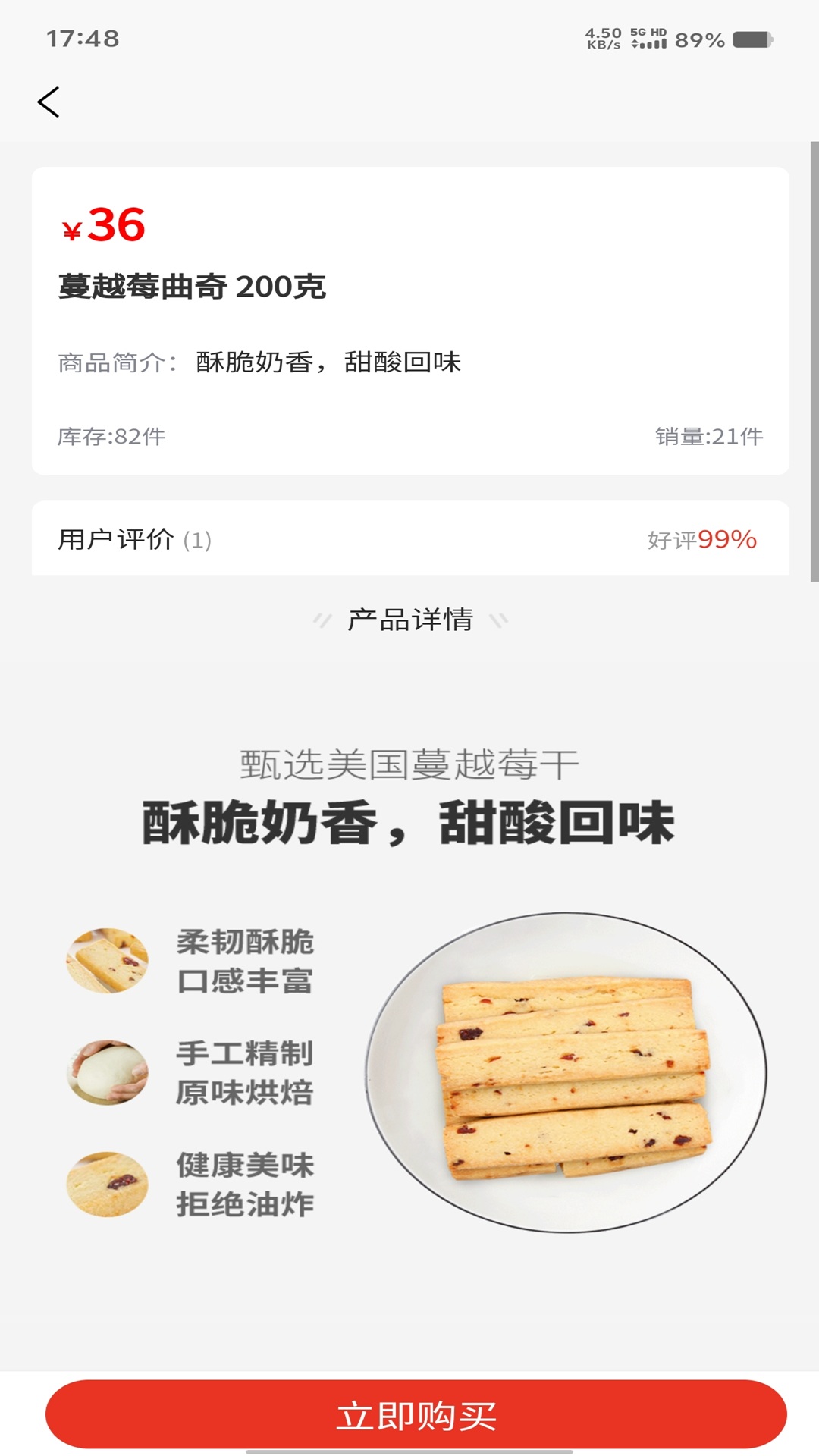Image resolution: width=819 pixels, height=1456 pixels.
Task: Tap the back arrow to return
Action: (x=50, y=102)
